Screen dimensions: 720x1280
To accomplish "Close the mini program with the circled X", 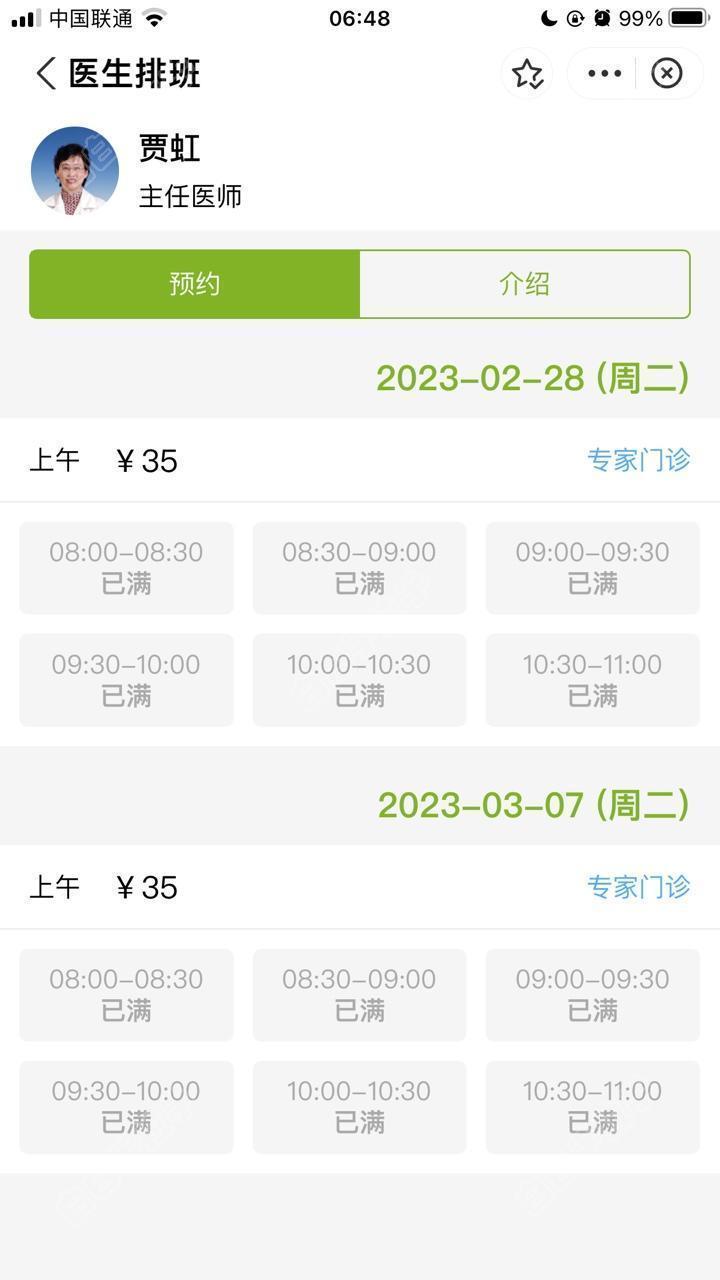I will click(667, 74).
